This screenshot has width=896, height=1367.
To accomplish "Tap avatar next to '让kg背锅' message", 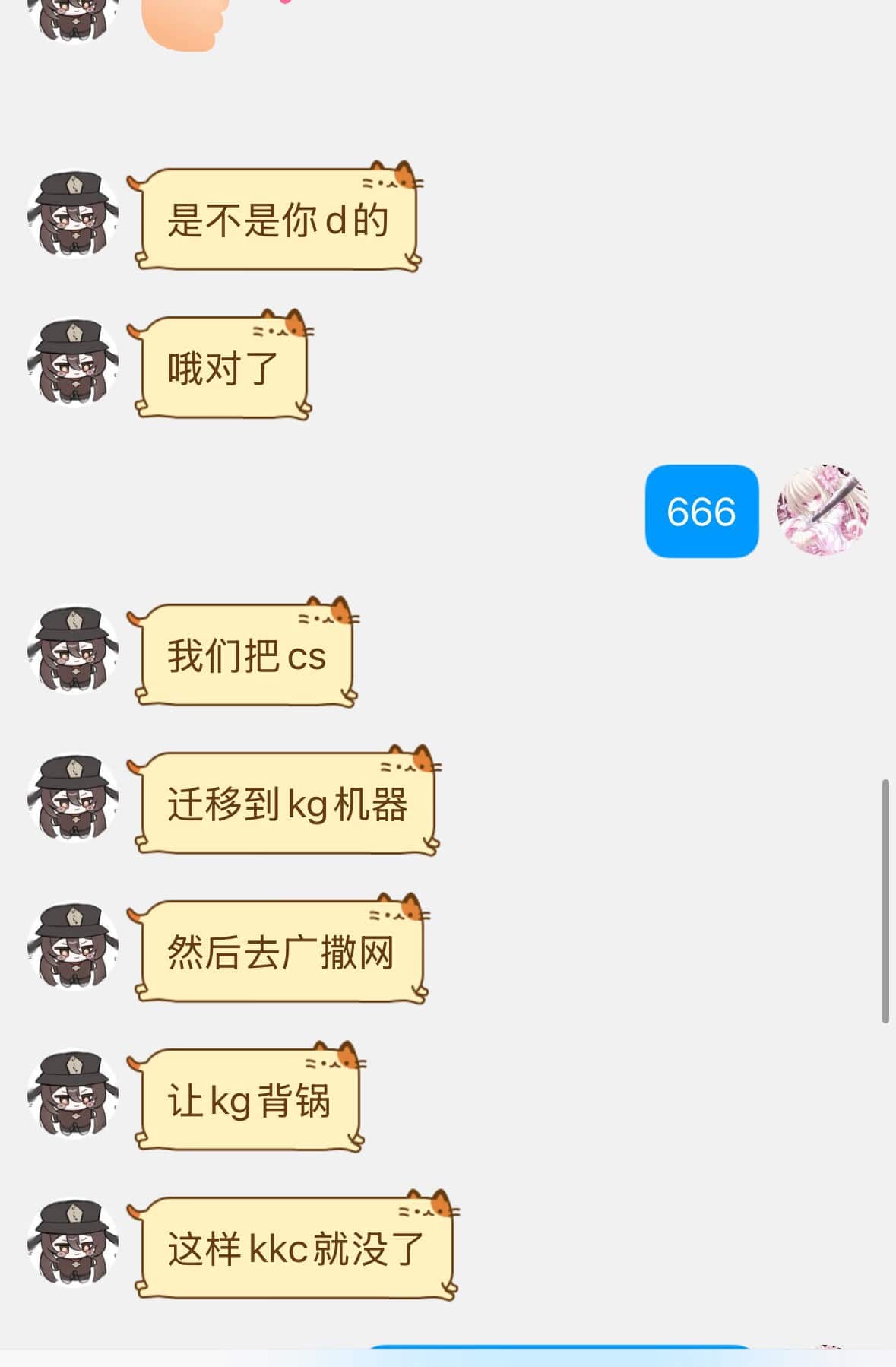I will pos(73,1095).
